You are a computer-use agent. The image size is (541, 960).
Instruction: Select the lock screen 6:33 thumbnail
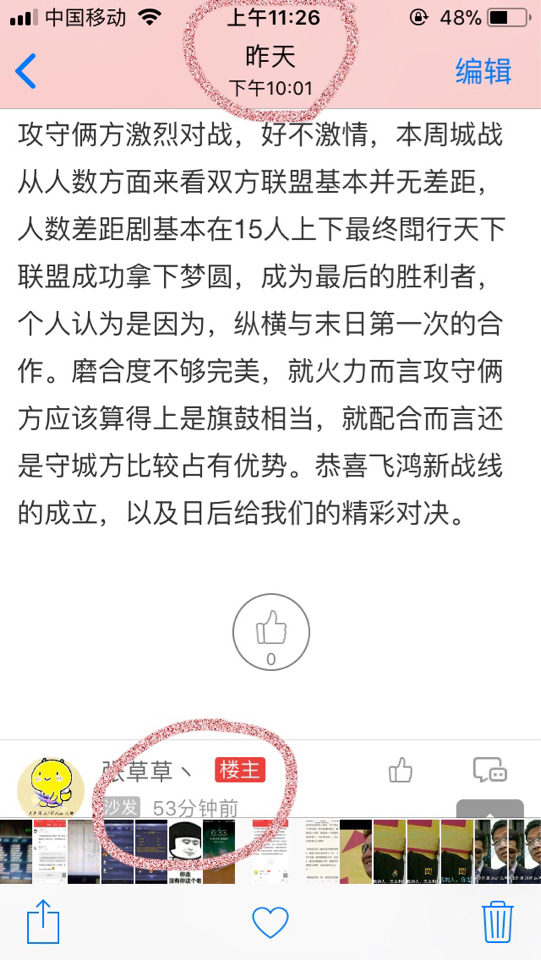219,852
